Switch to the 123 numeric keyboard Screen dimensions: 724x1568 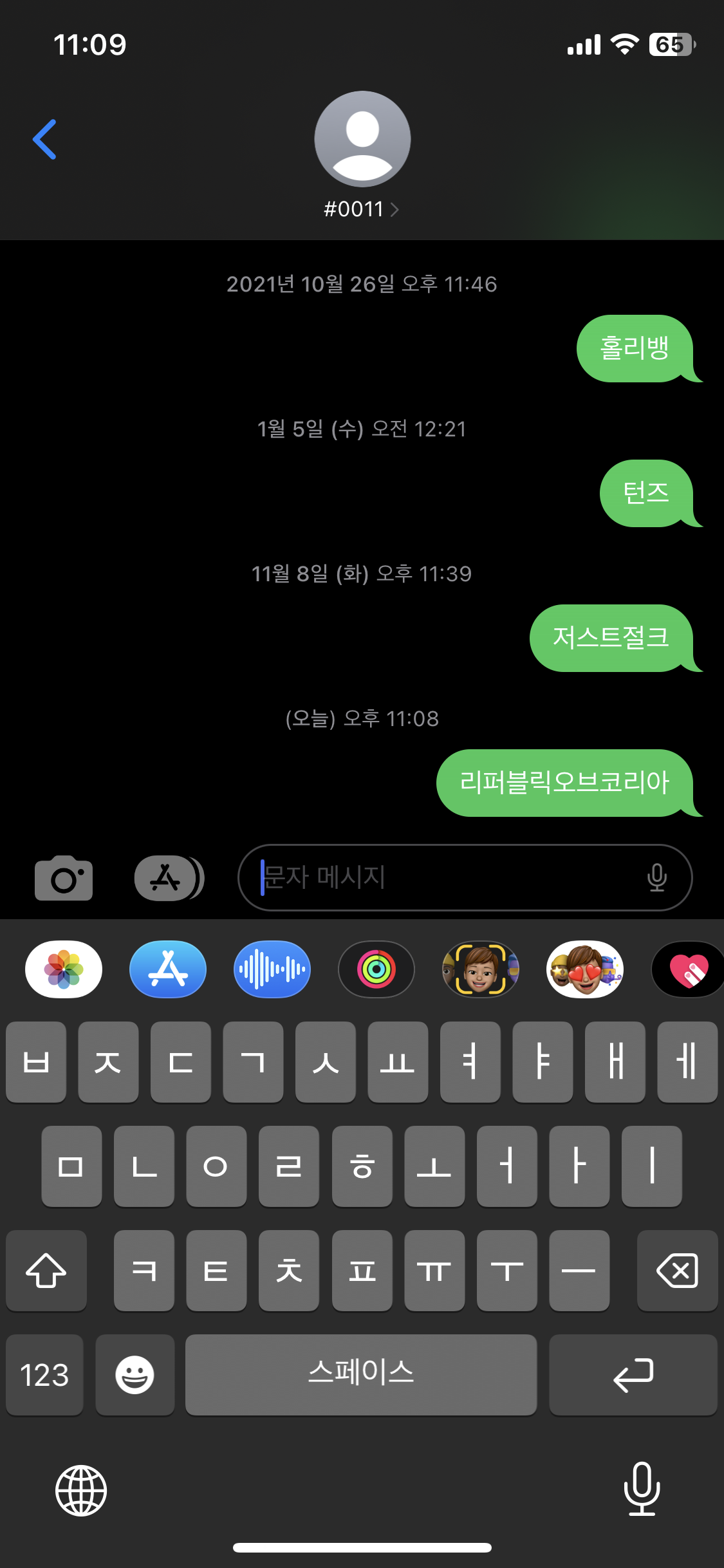tap(44, 1376)
